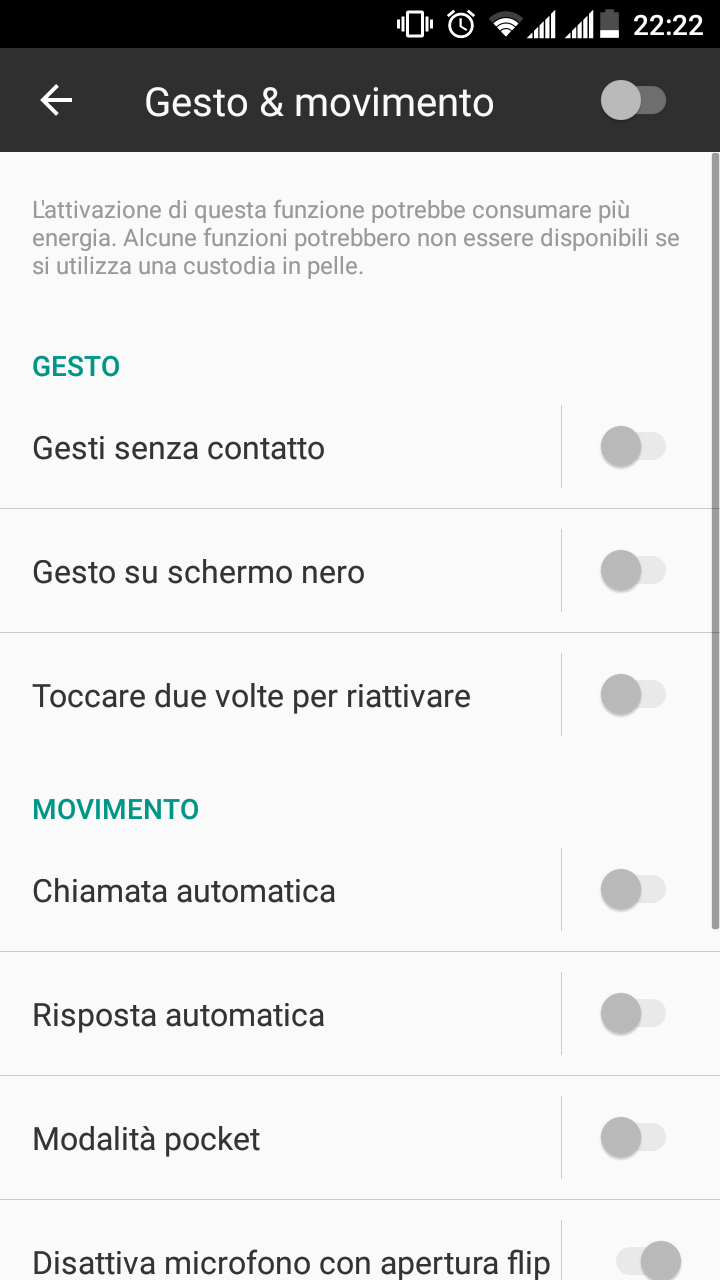Turn on the Modalità pocket switch

633,1138
